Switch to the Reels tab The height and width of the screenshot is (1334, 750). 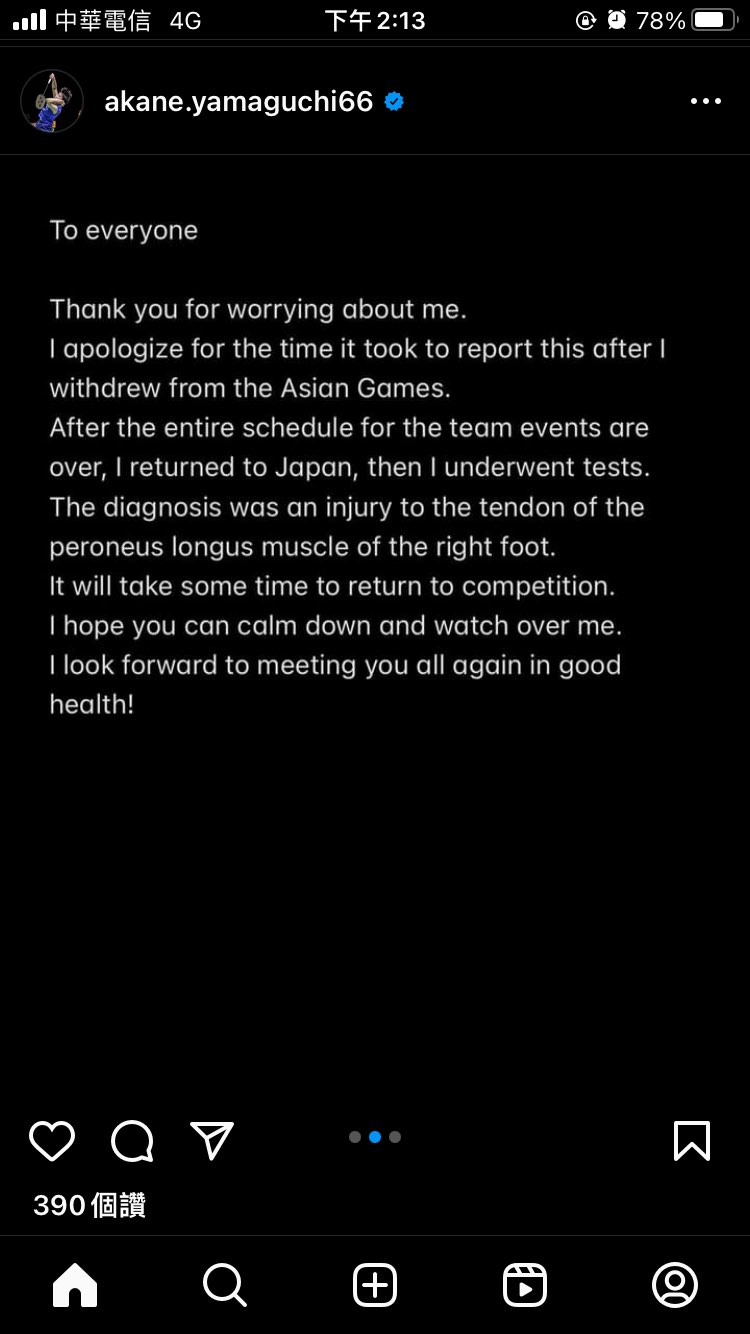coord(525,1285)
